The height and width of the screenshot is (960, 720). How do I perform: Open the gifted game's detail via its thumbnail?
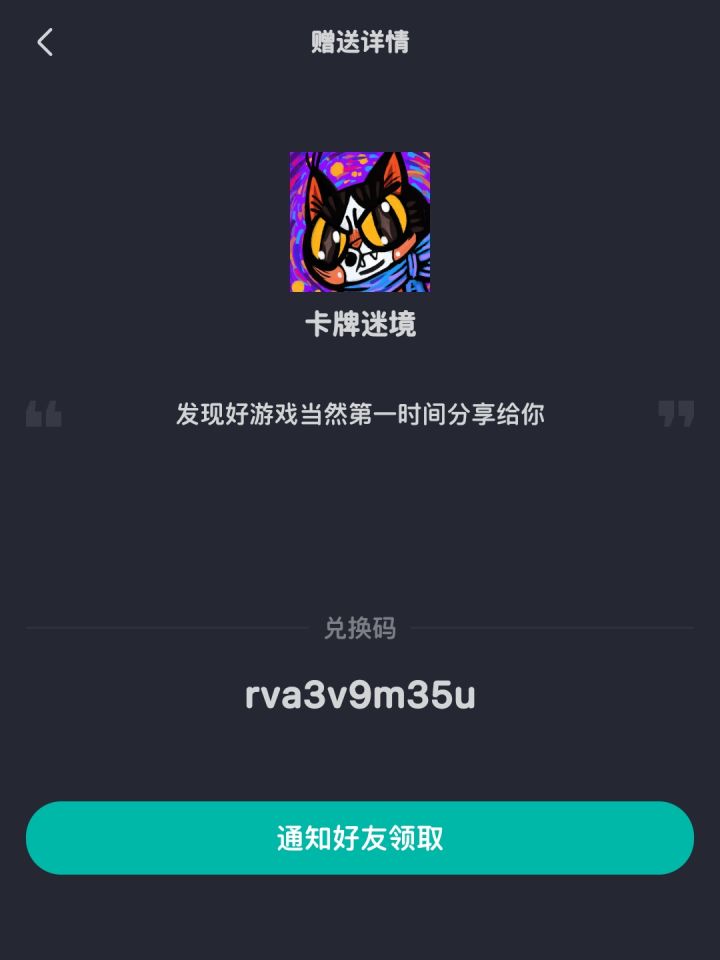pos(360,222)
